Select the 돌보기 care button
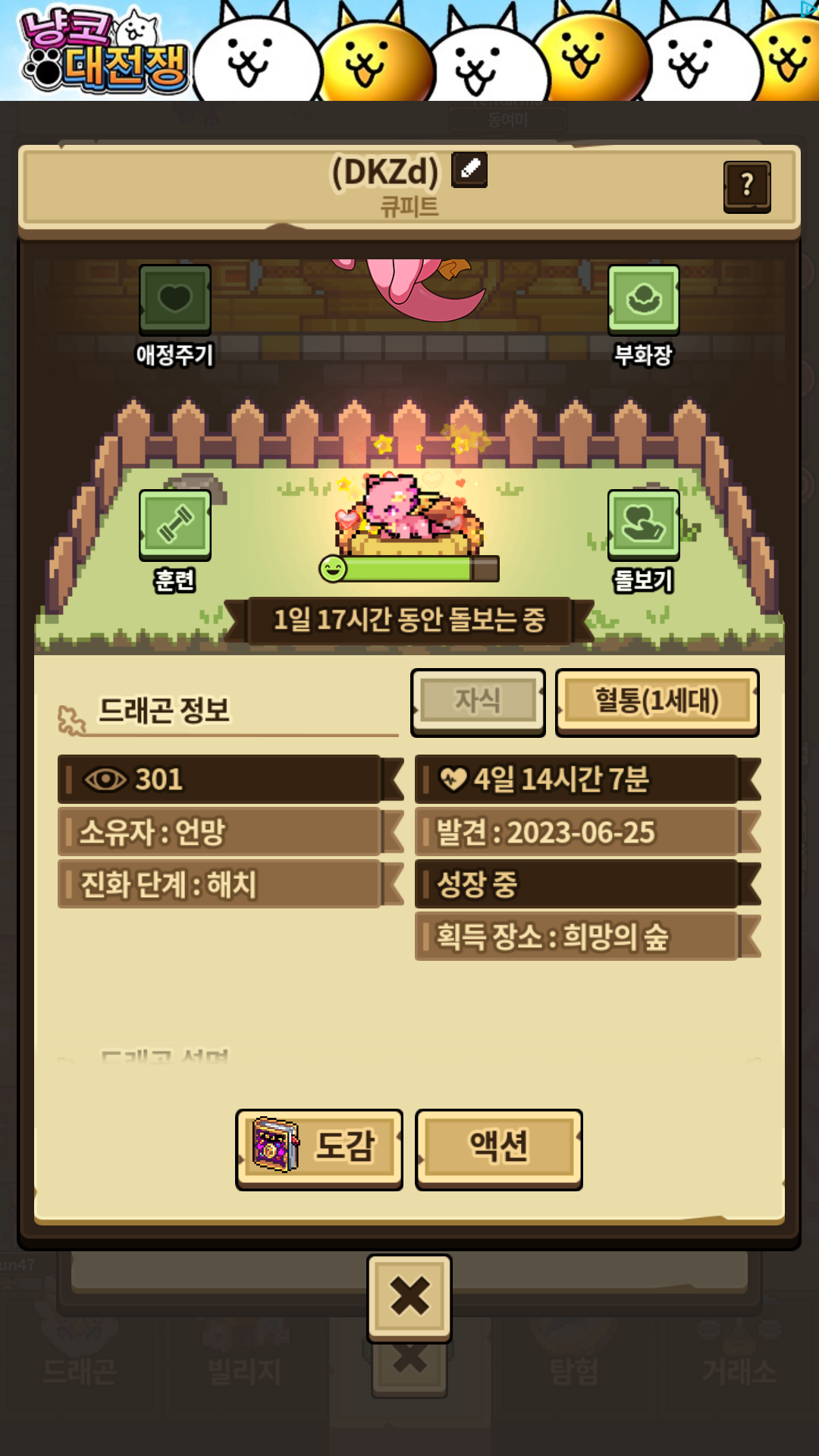The image size is (819, 1456). pos(643,525)
